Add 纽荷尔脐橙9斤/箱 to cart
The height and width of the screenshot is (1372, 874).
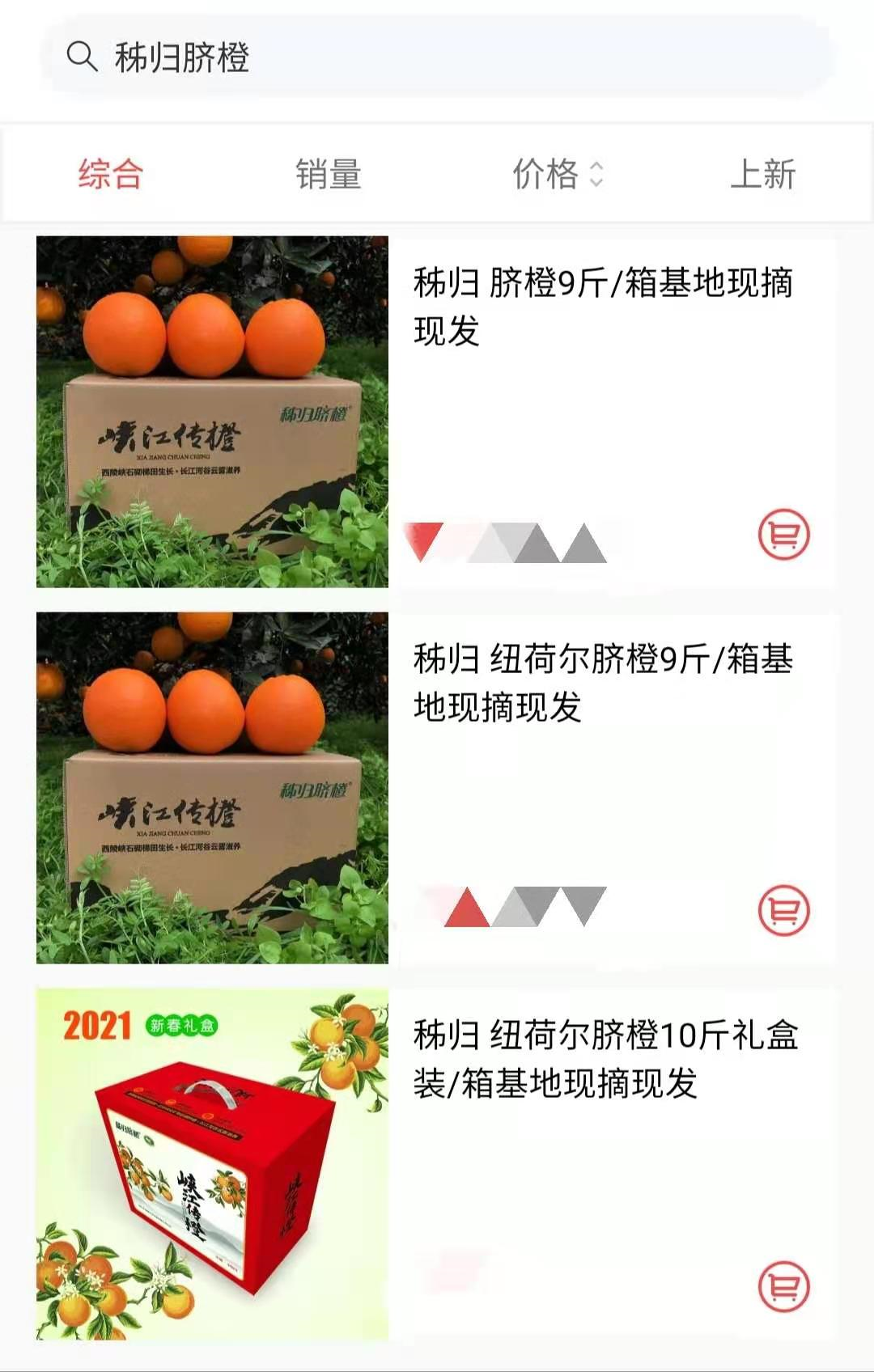[x=783, y=910]
